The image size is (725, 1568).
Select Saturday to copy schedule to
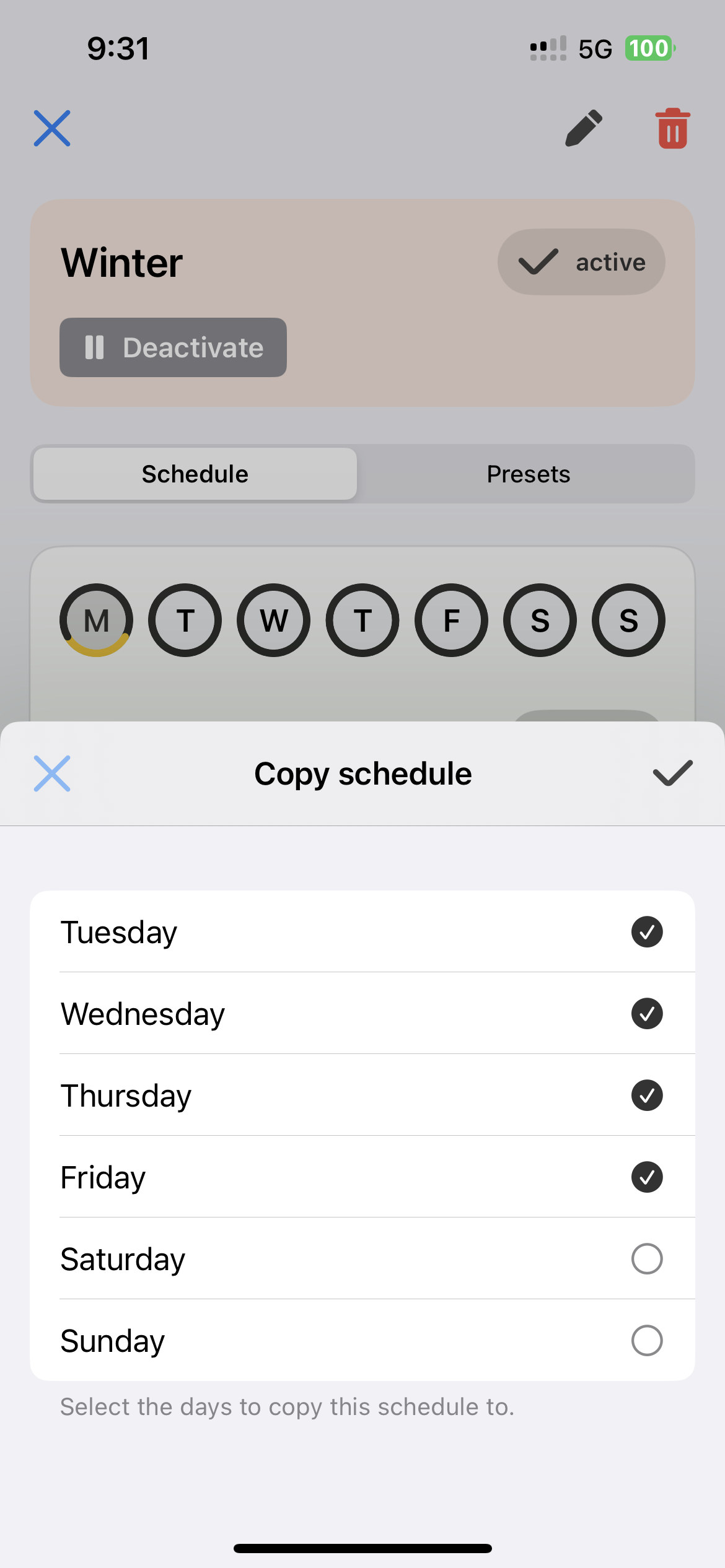pyautogui.click(x=646, y=1259)
